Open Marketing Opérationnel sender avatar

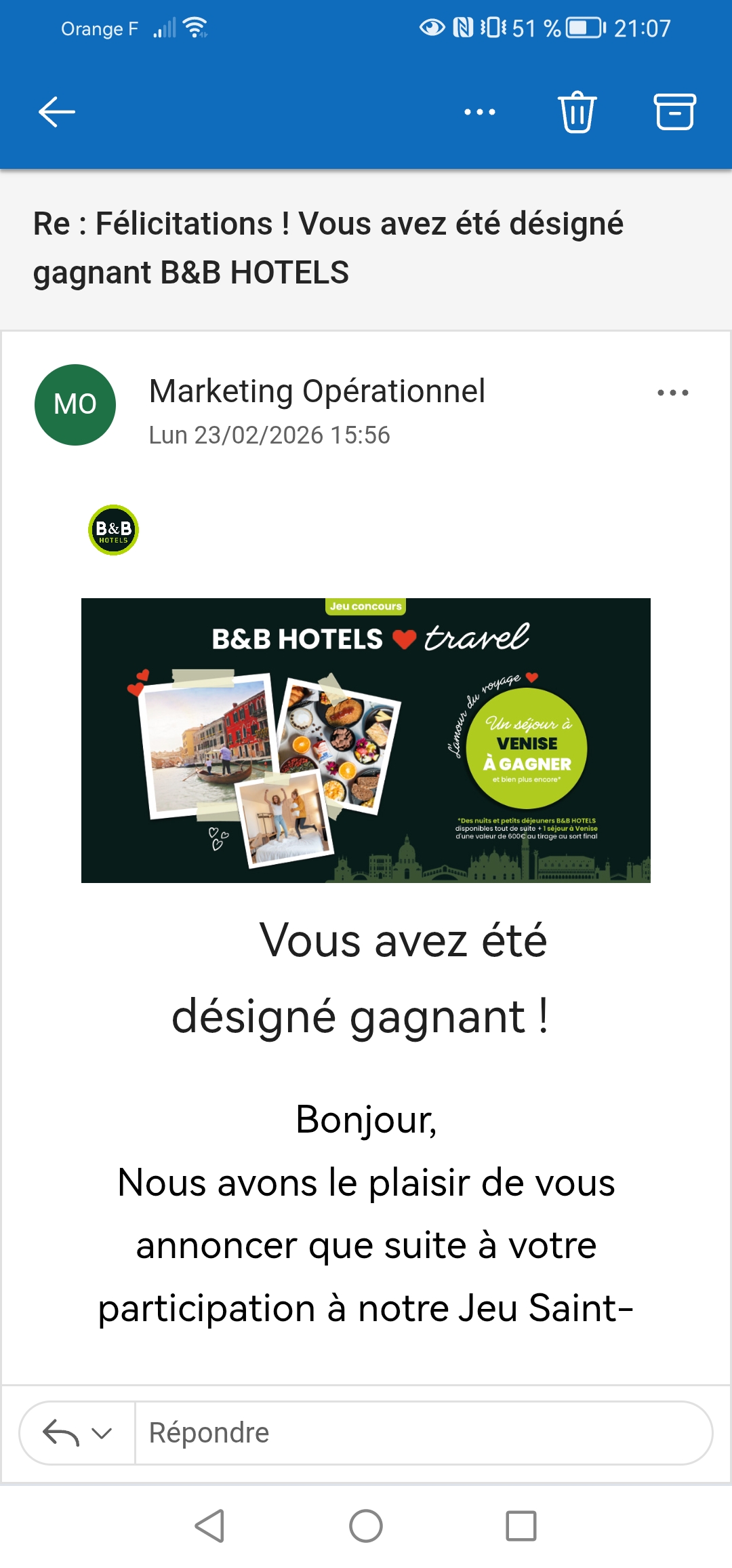[75, 405]
